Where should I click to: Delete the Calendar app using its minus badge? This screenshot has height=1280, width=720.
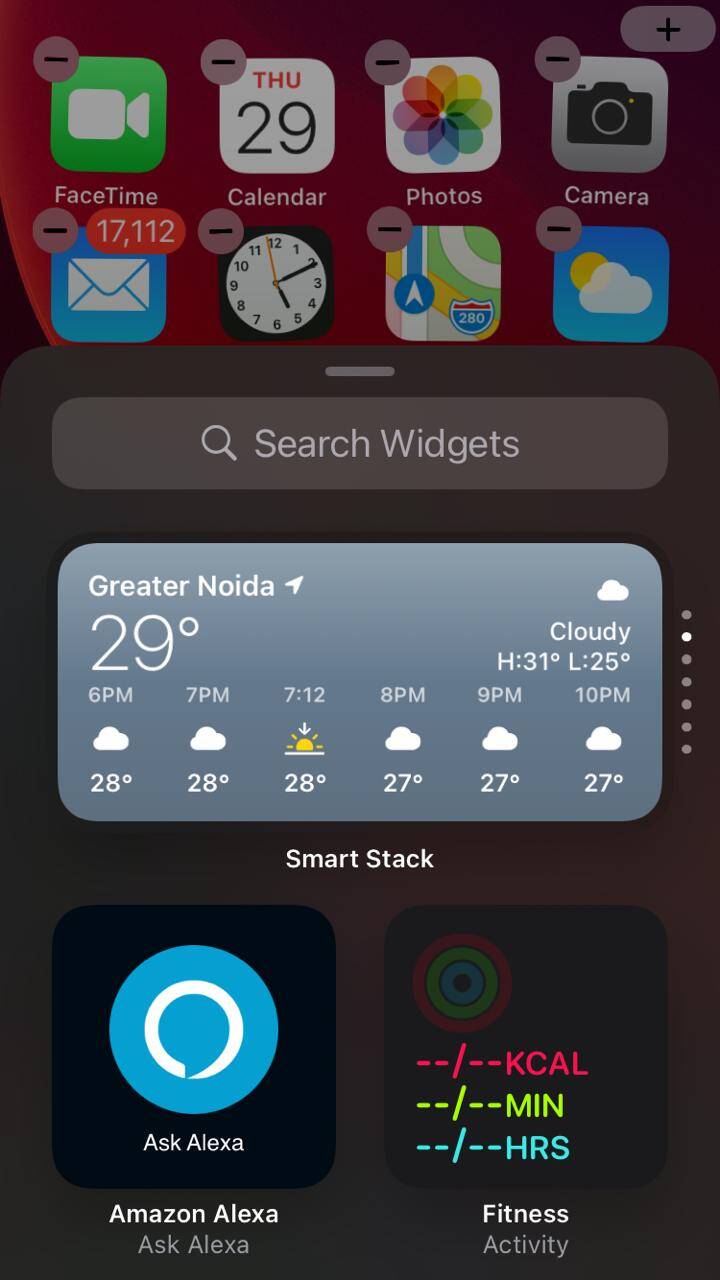pos(224,63)
